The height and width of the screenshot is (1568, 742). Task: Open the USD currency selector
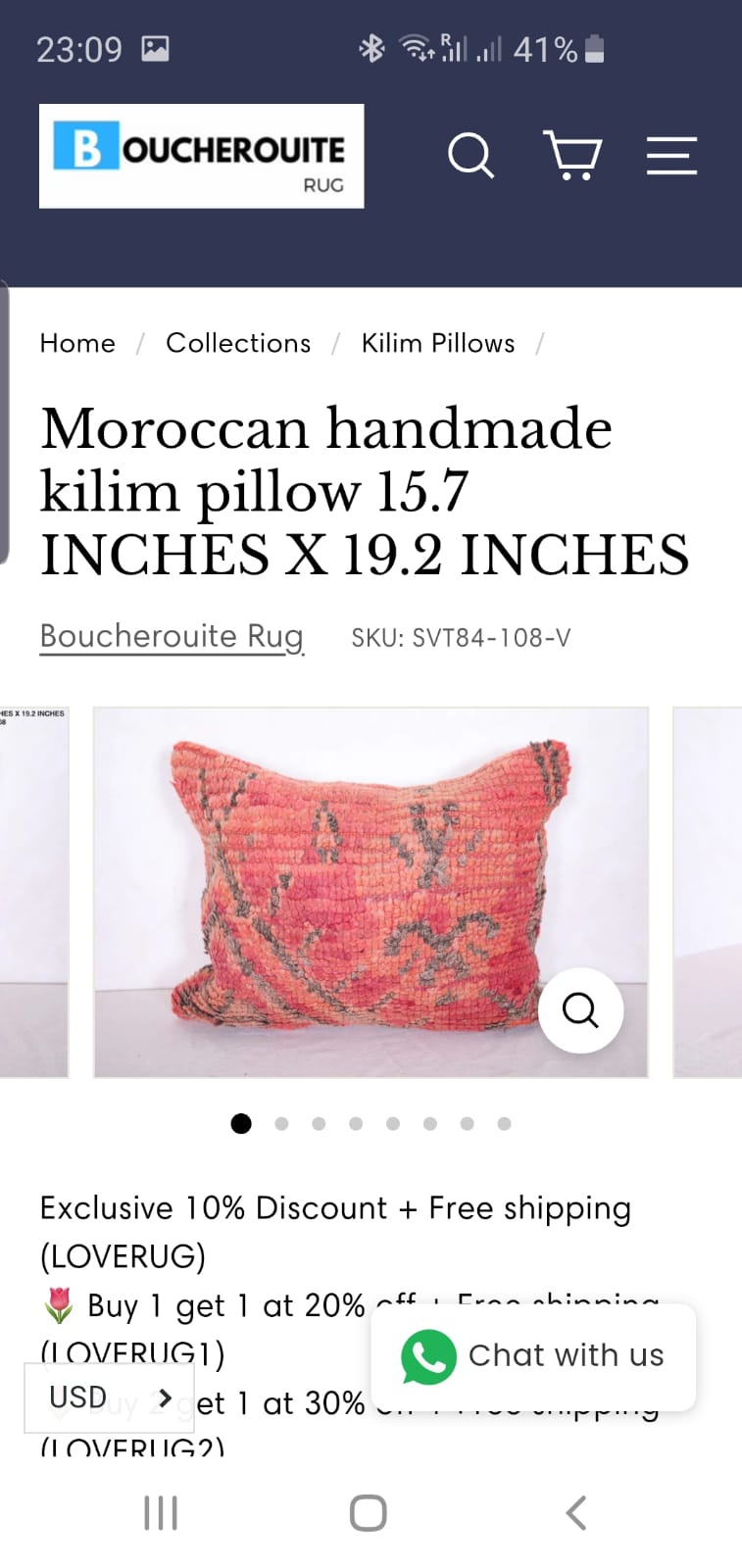click(x=109, y=1397)
